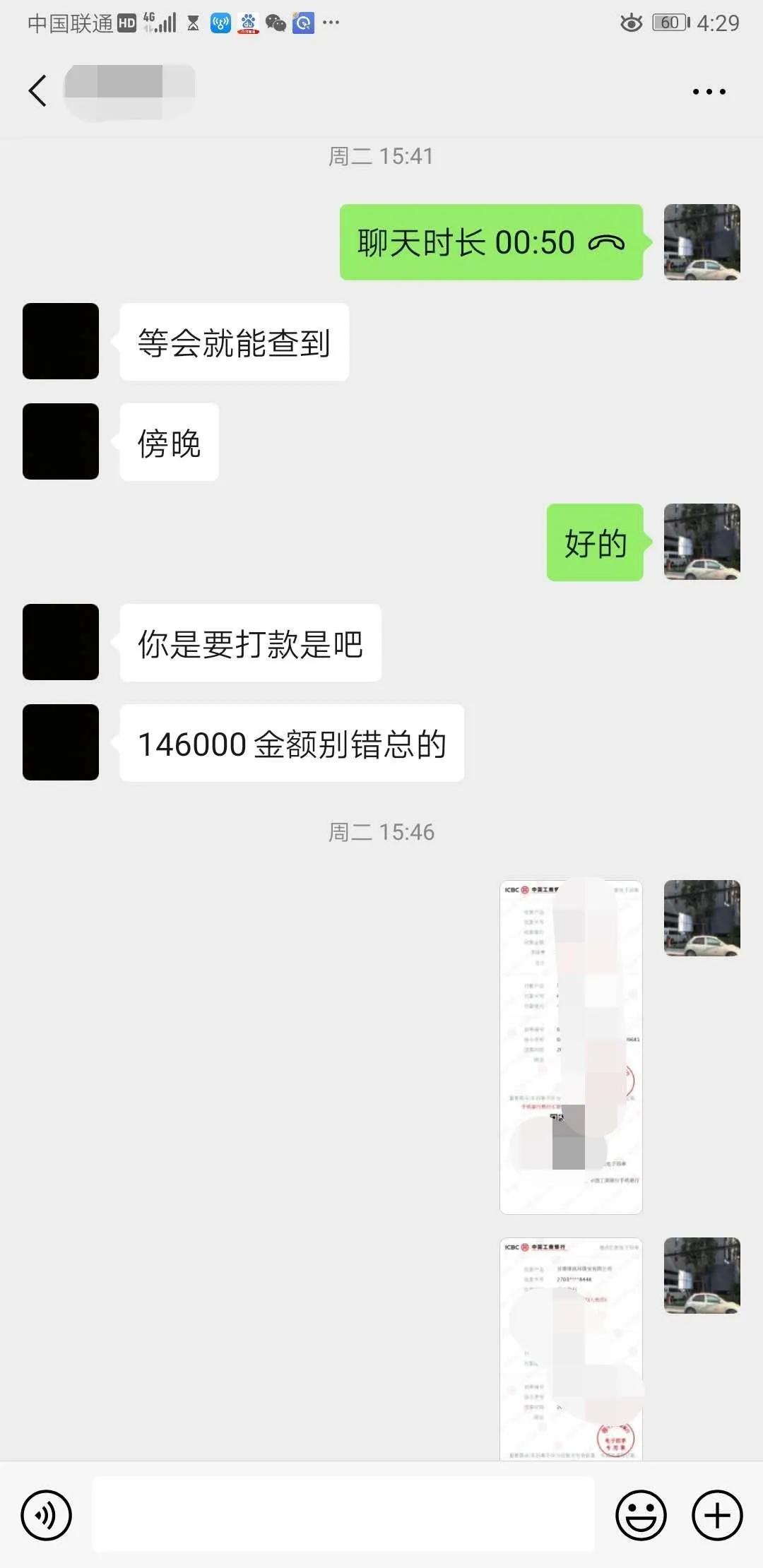Open the second ICBC receipt image
The width and height of the screenshot is (763, 1568).
572,1342
